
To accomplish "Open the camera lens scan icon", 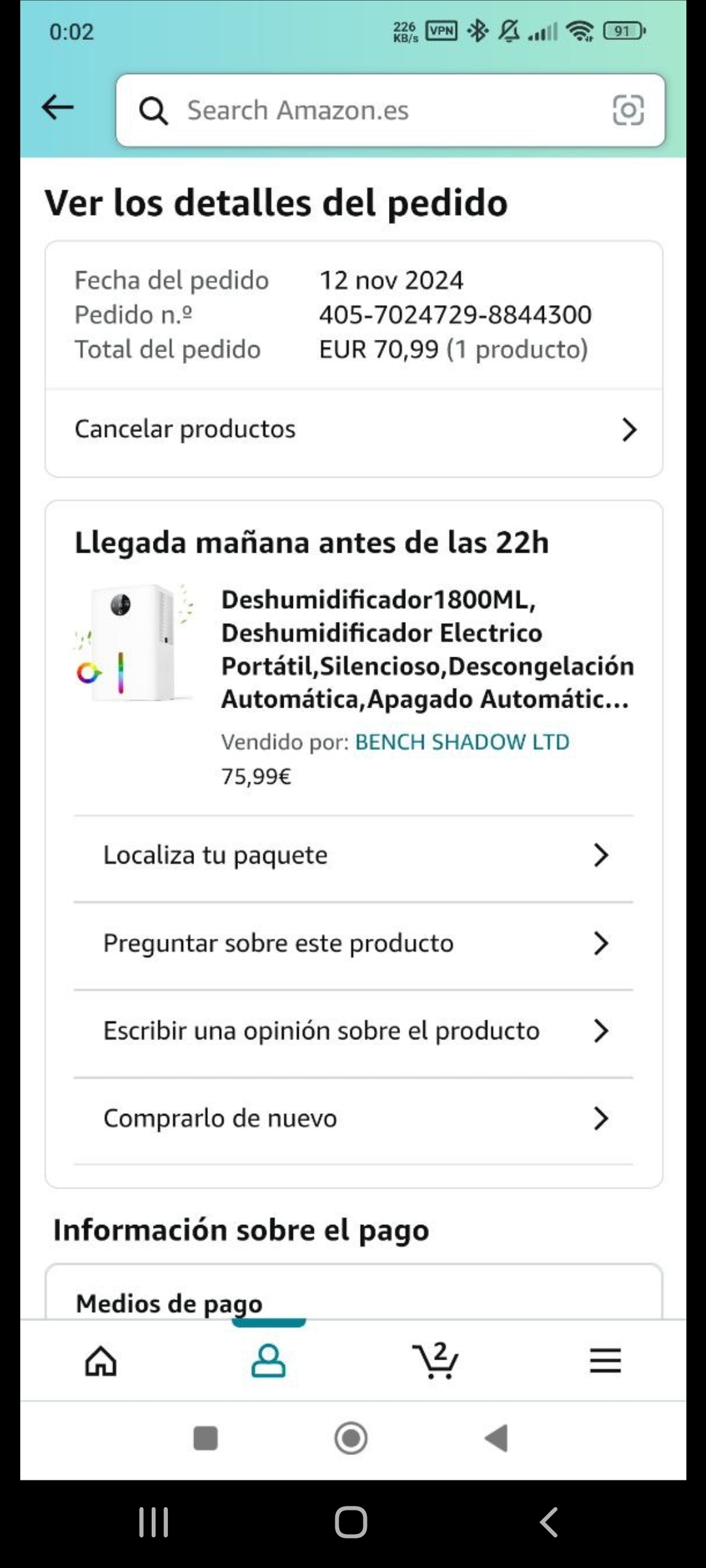I will pyautogui.click(x=628, y=110).
